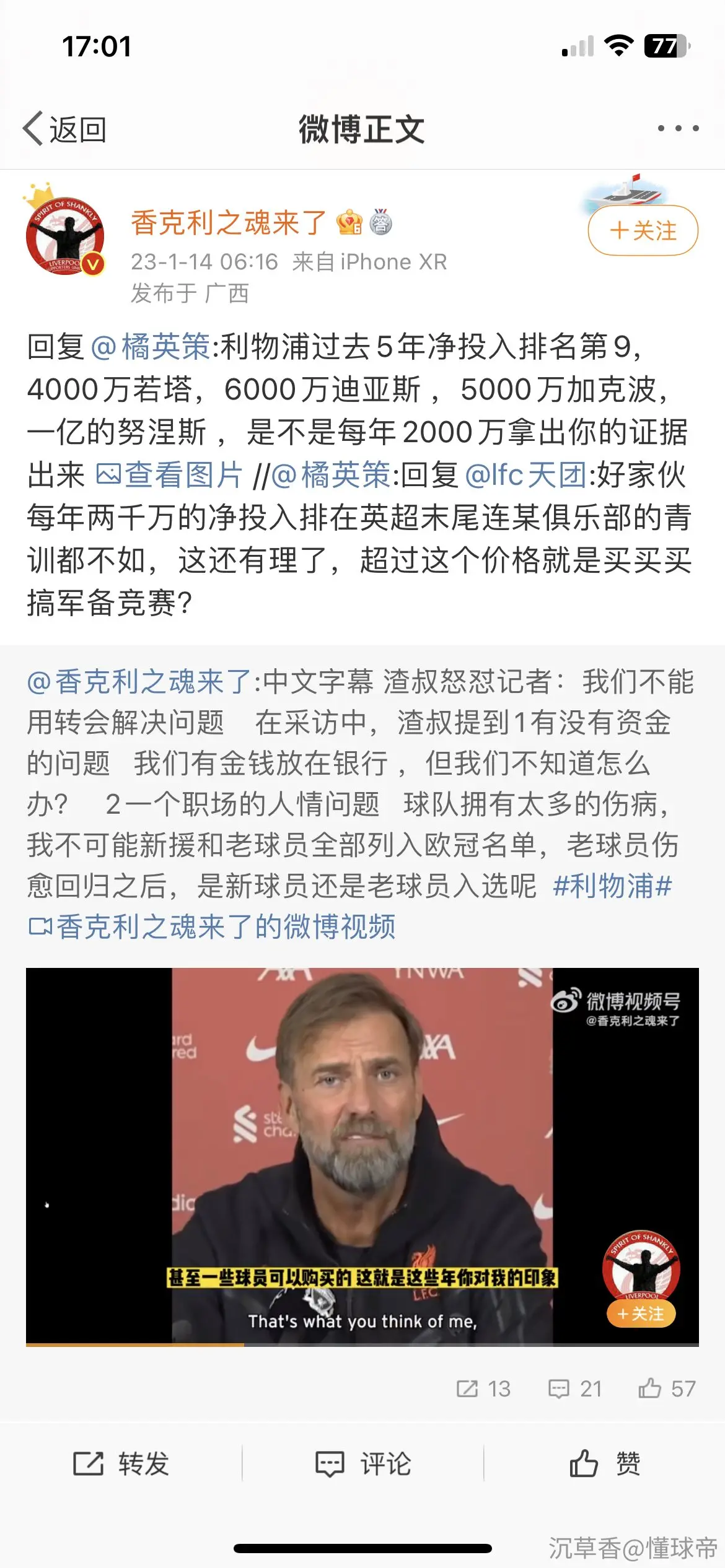Repost this Weibo using 转发
This screenshot has height=1568, width=725.
coord(121,1464)
